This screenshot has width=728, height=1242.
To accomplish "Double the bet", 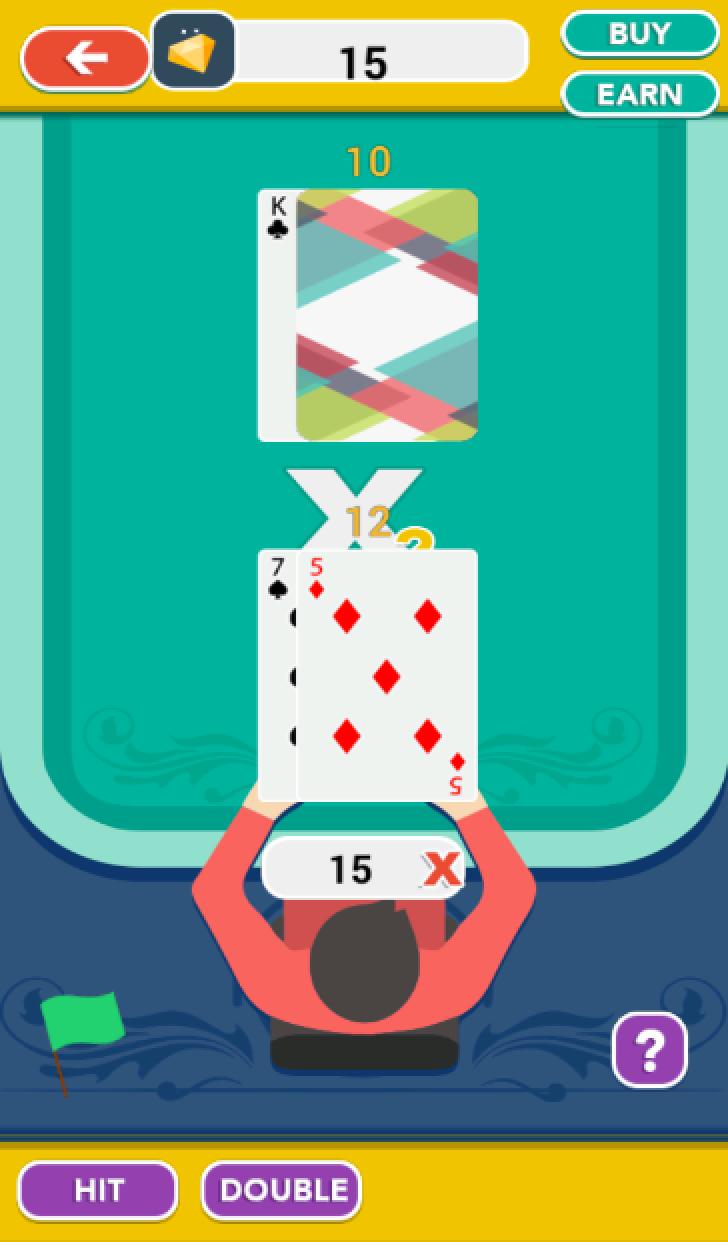I will click(282, 1190).
